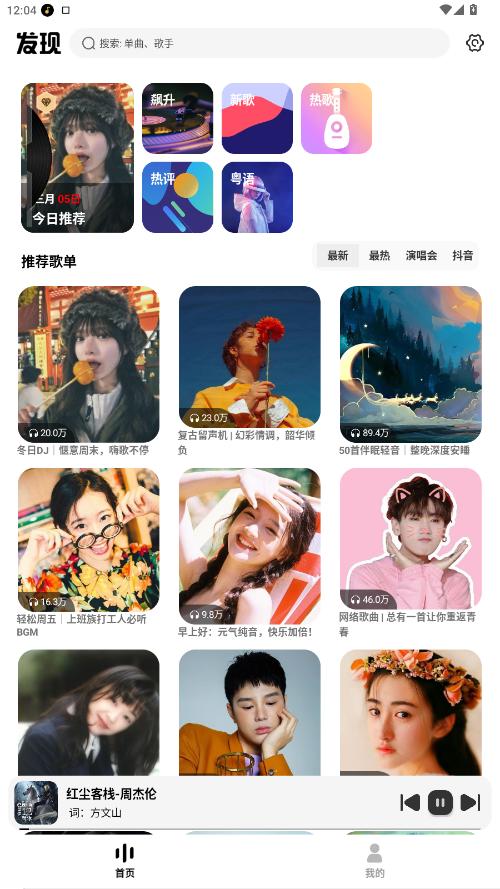Open the 新歌 chart tile
The height and width of the screenshot is (889, 500).
257,118
